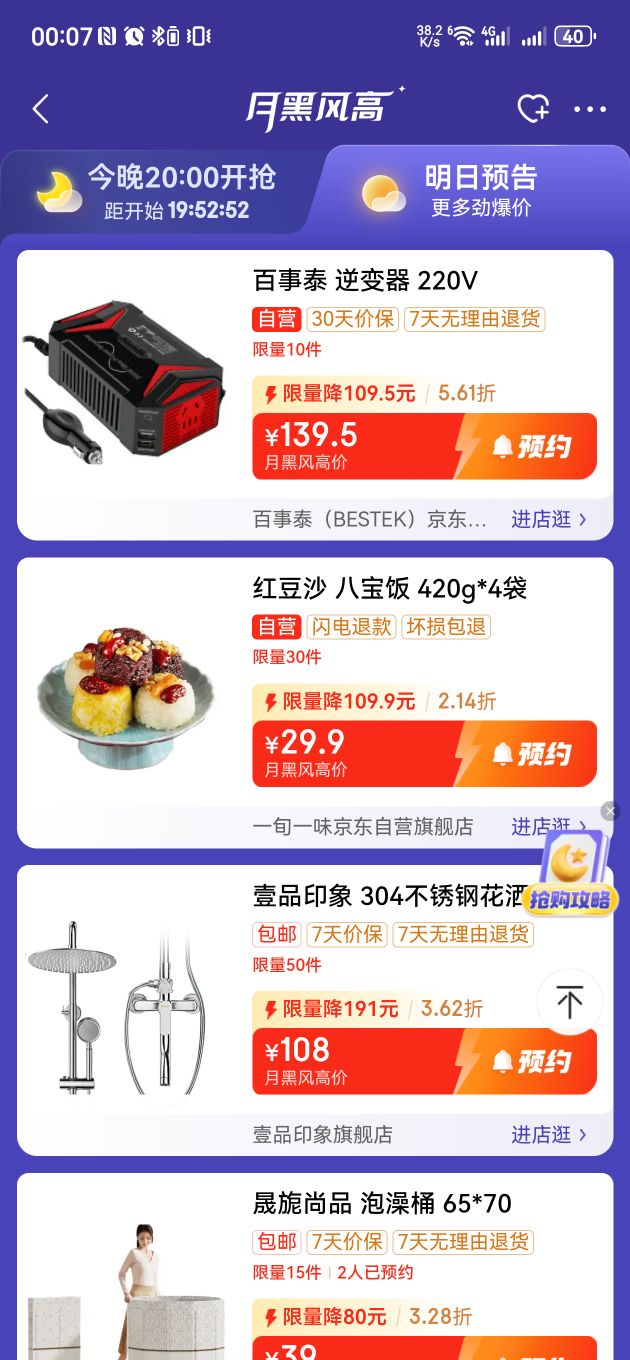Switch to the 今晚20:00开抢 tab
Screen dimensions: 630x1360
tap(160, 192)
